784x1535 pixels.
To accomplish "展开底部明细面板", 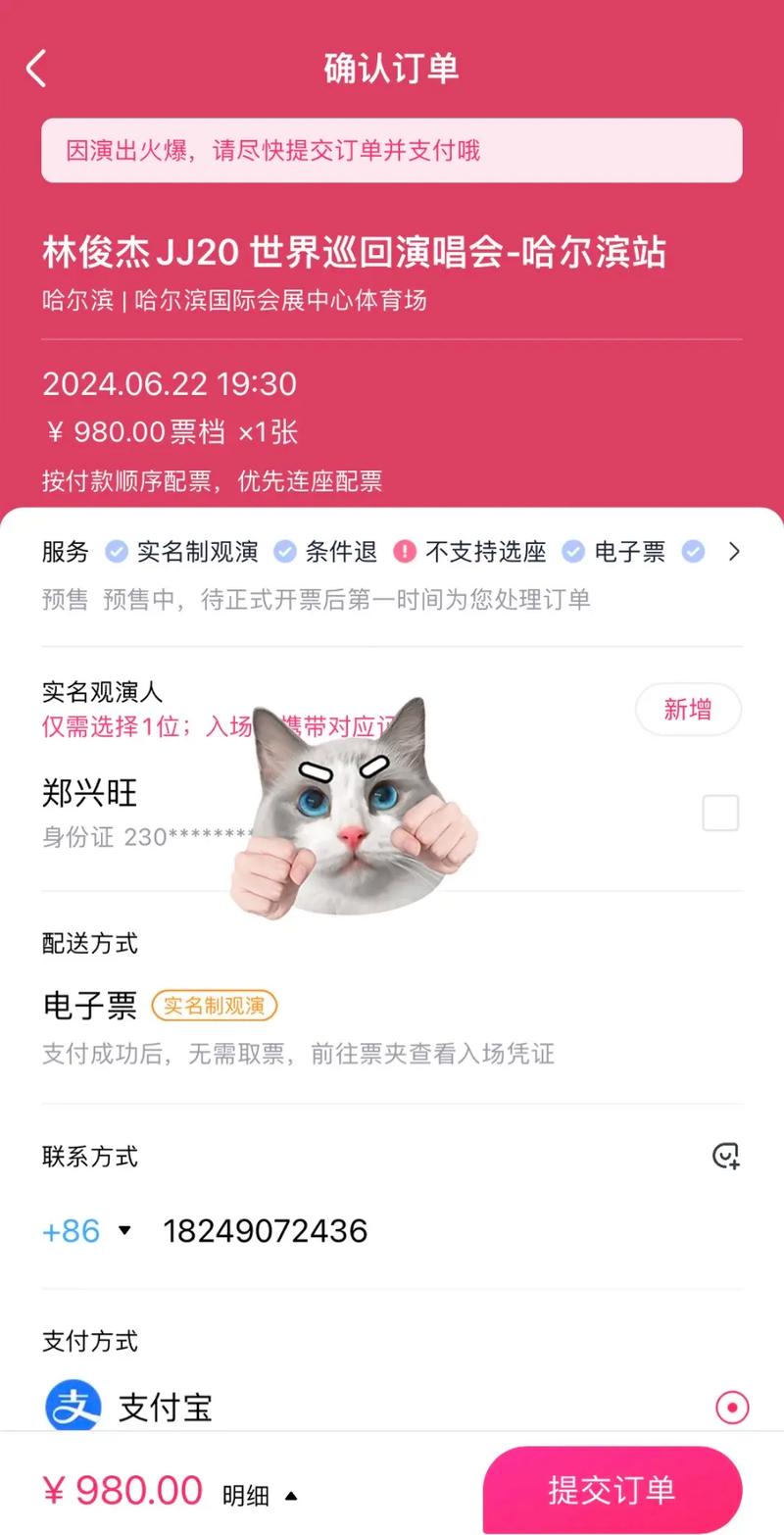I will tap(260, 1494).
